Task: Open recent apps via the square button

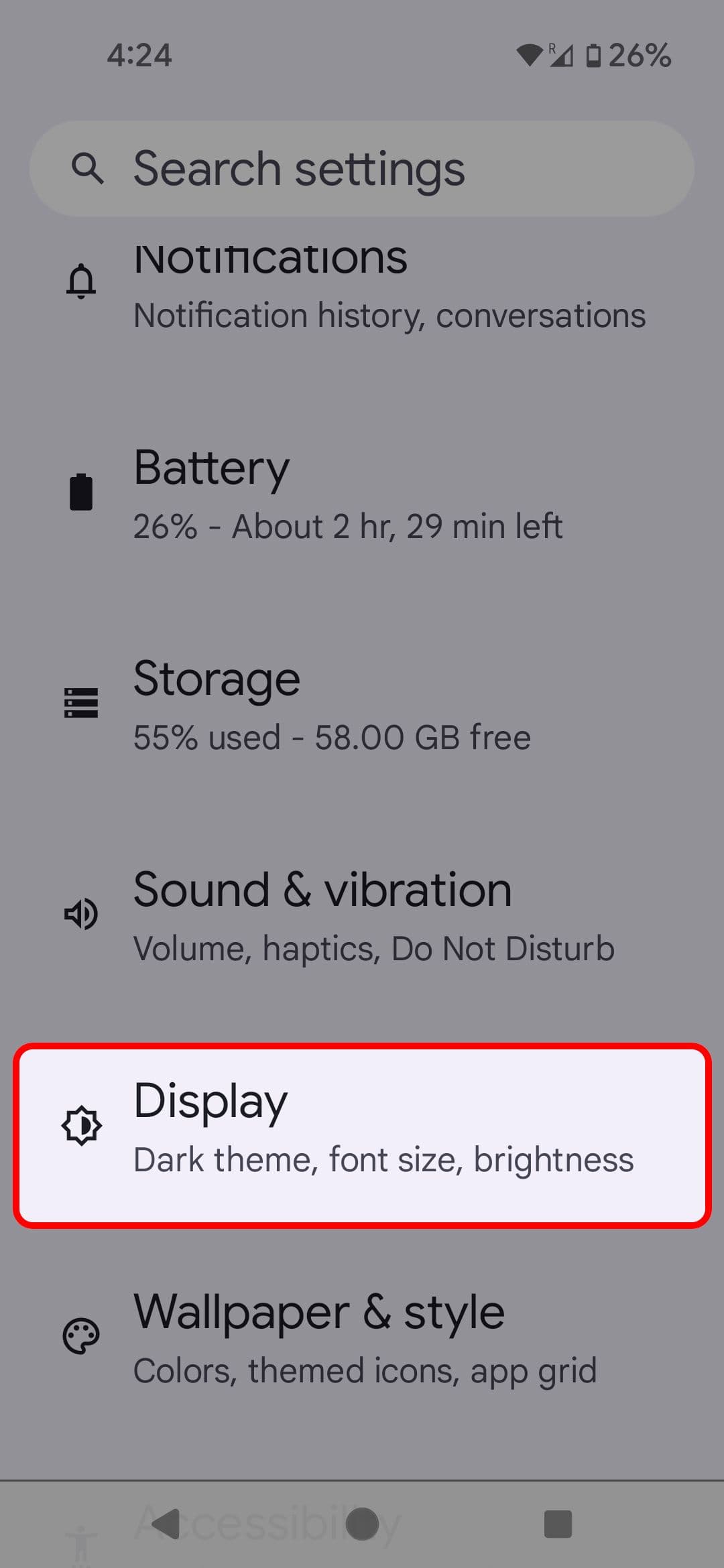Action: pos(558,1524)
